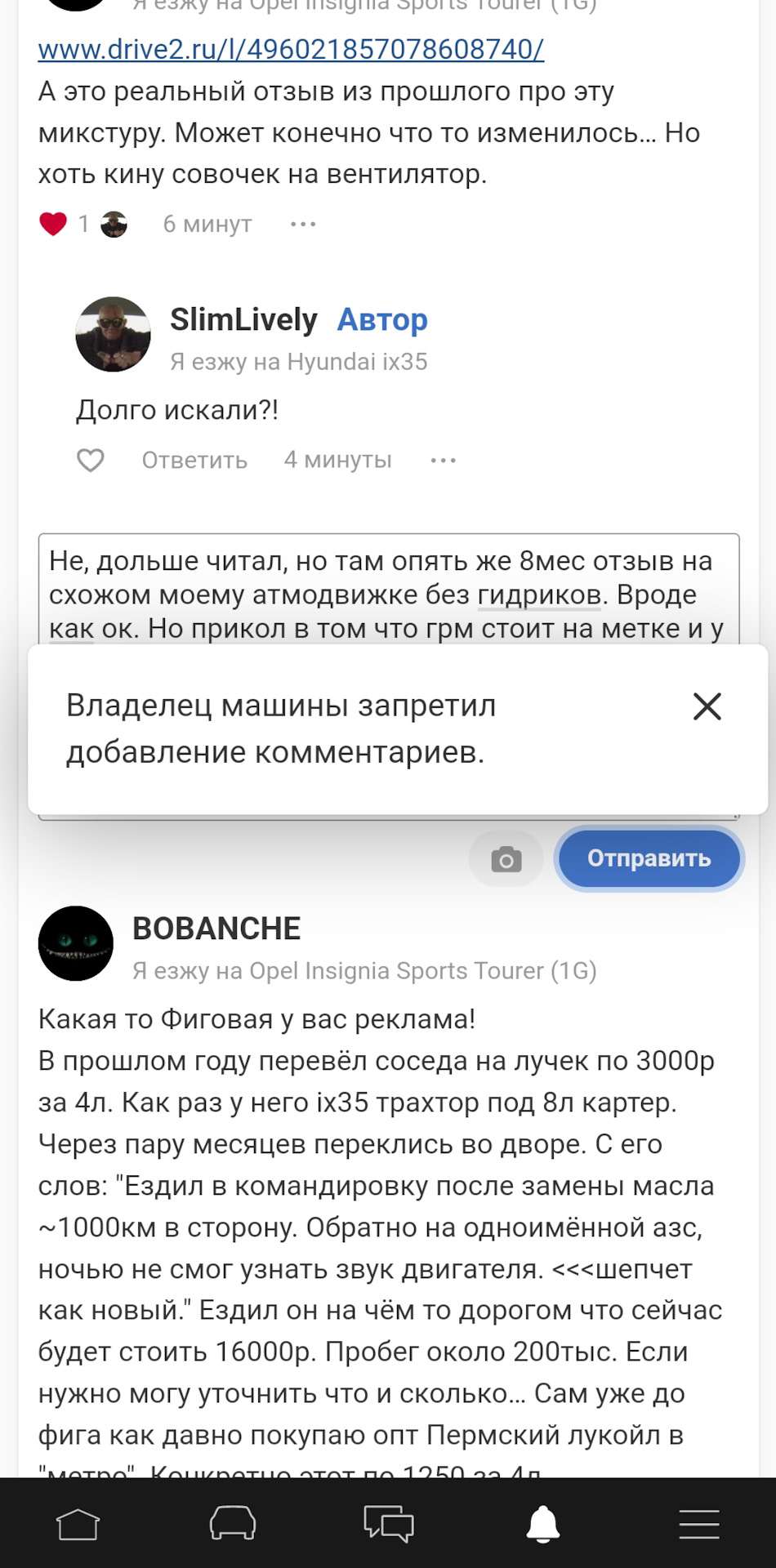Unlike the comment with one heart
776x1568 pixels.
[53, 224]
